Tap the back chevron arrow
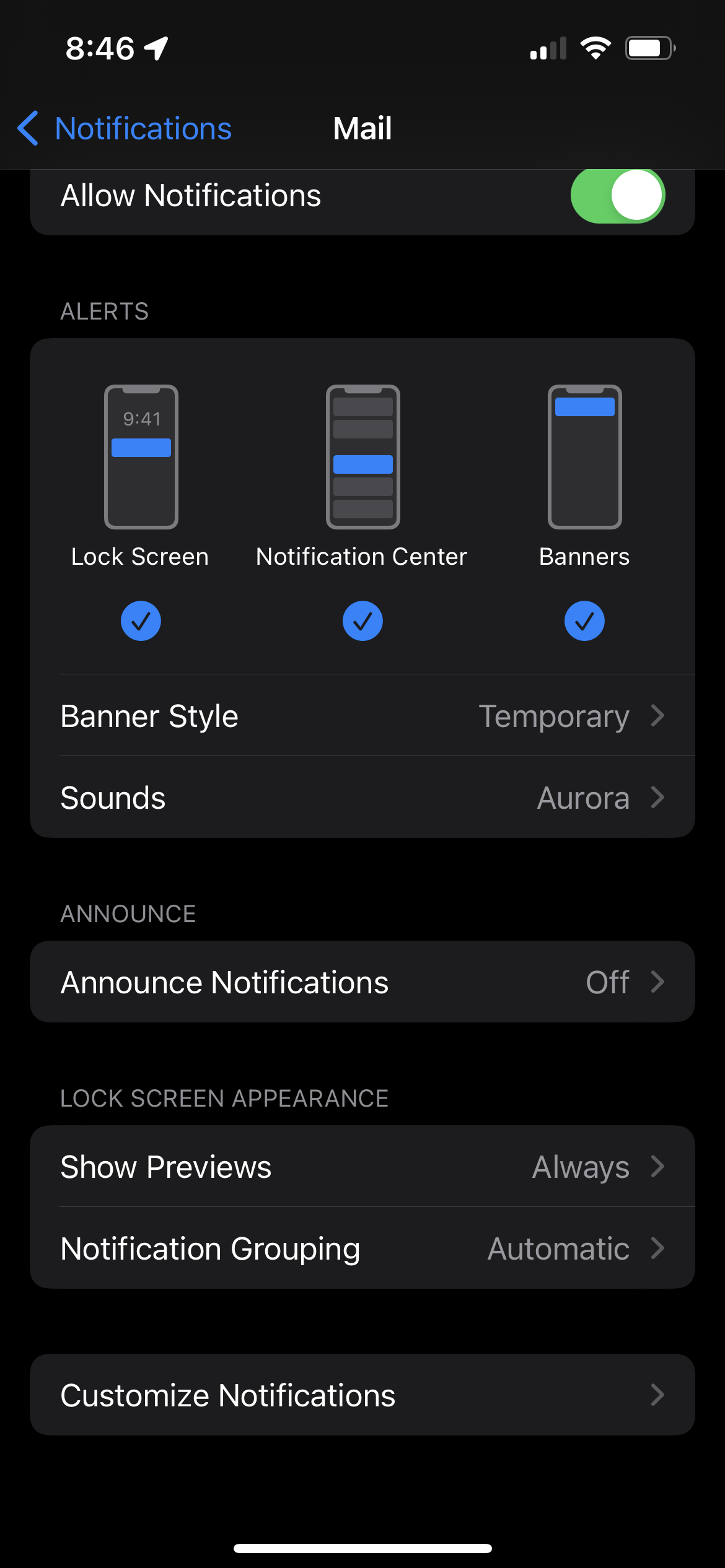The height and width of the screenshot is (1568, 725). 27,128
